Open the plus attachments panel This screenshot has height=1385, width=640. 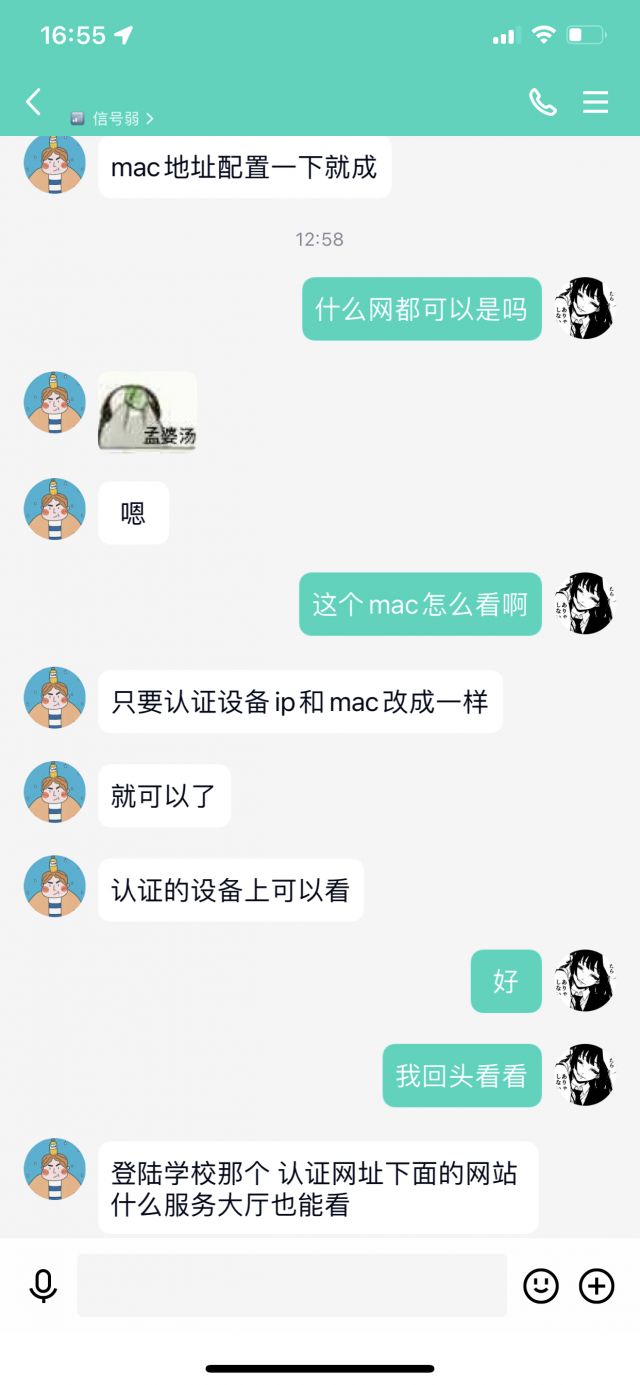(597, 1286)
